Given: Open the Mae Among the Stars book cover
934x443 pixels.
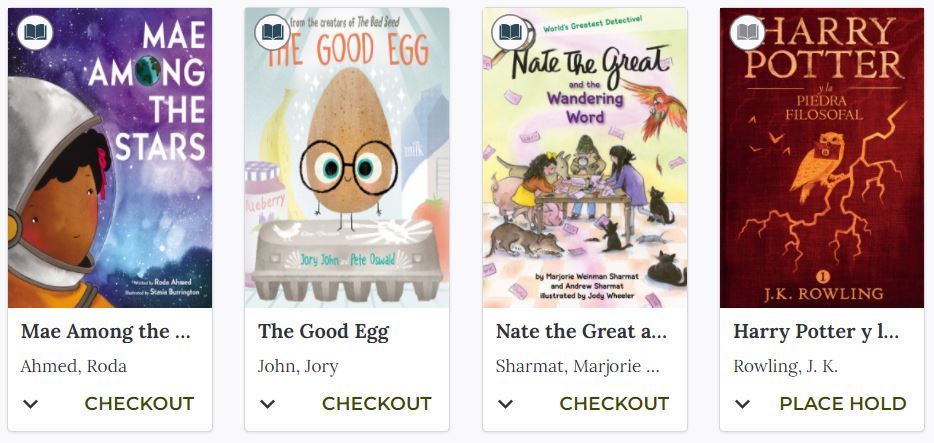Looking at the screenshot, I should coord(110,160).
